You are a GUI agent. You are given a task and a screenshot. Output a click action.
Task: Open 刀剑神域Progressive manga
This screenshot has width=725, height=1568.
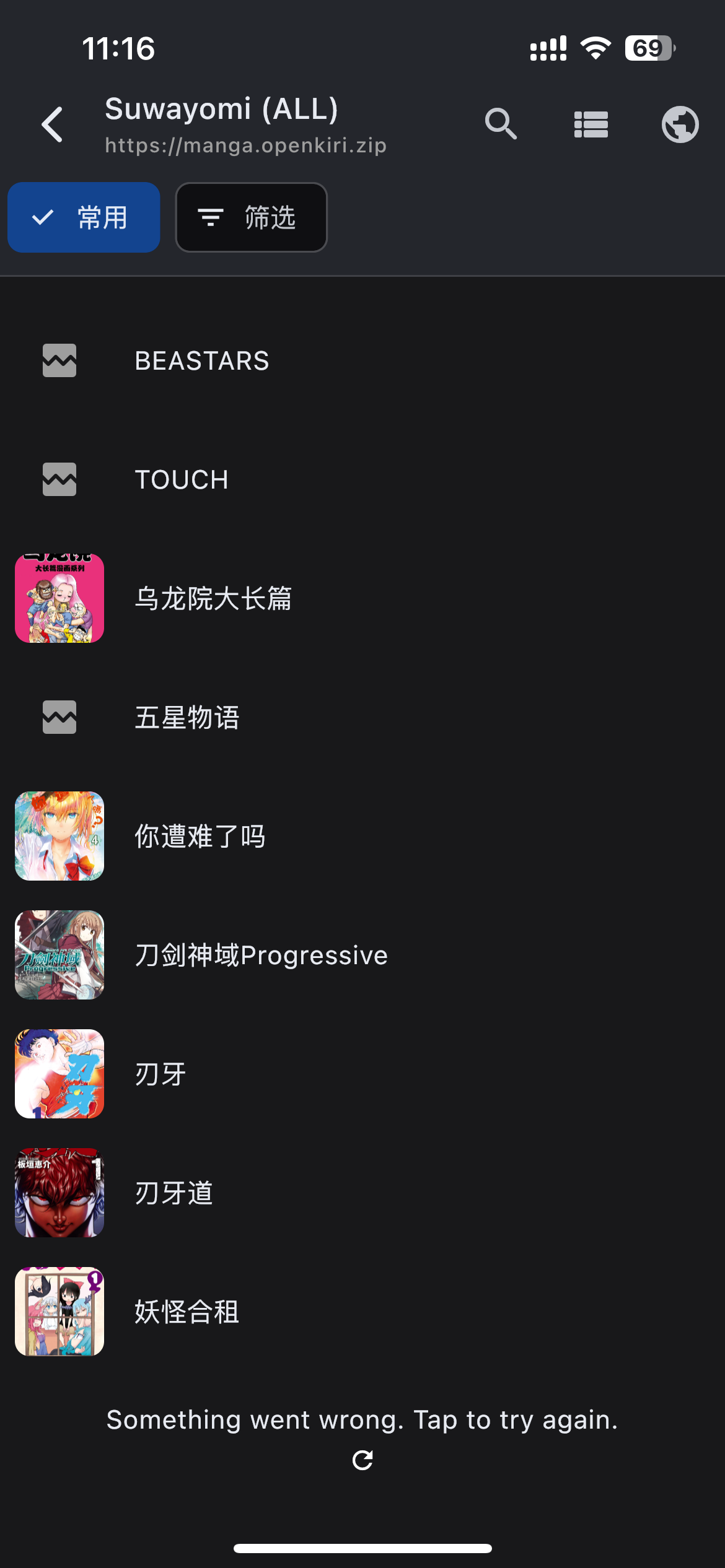pos(362,955)
